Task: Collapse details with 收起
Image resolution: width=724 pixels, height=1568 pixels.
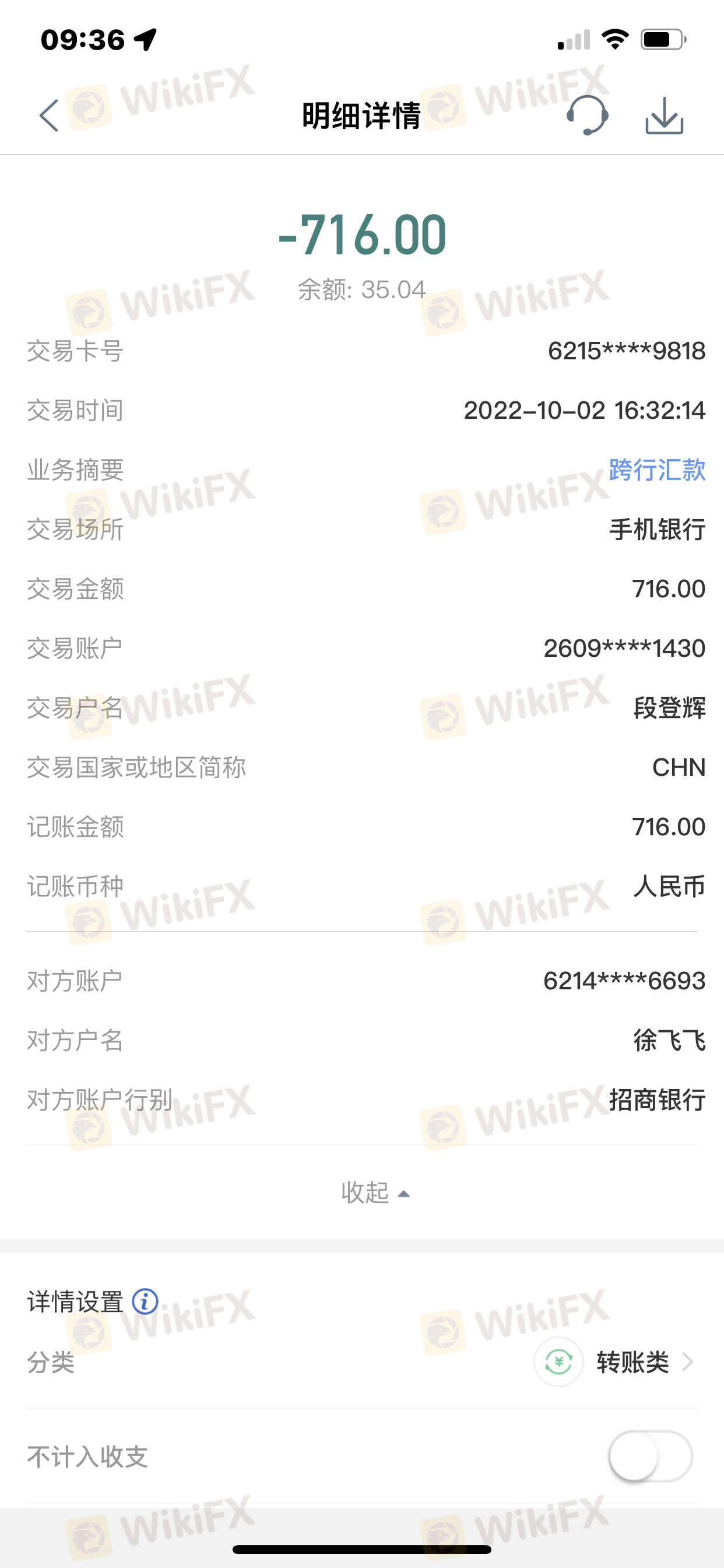Action: pyautogui.click(x=375, y=1192)
